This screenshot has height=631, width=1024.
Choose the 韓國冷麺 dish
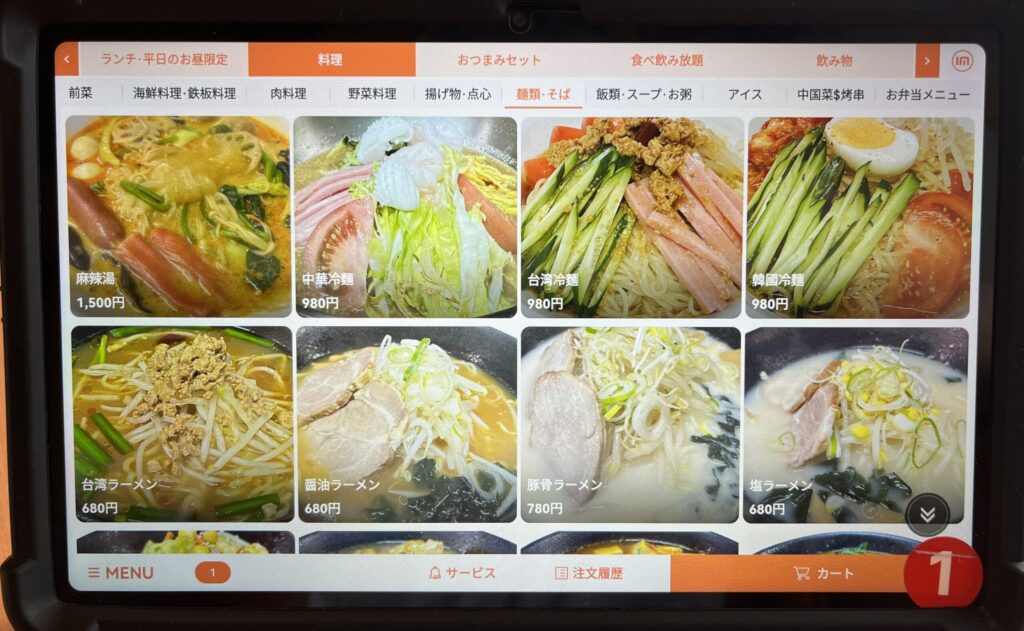click(x=859, y=217)
